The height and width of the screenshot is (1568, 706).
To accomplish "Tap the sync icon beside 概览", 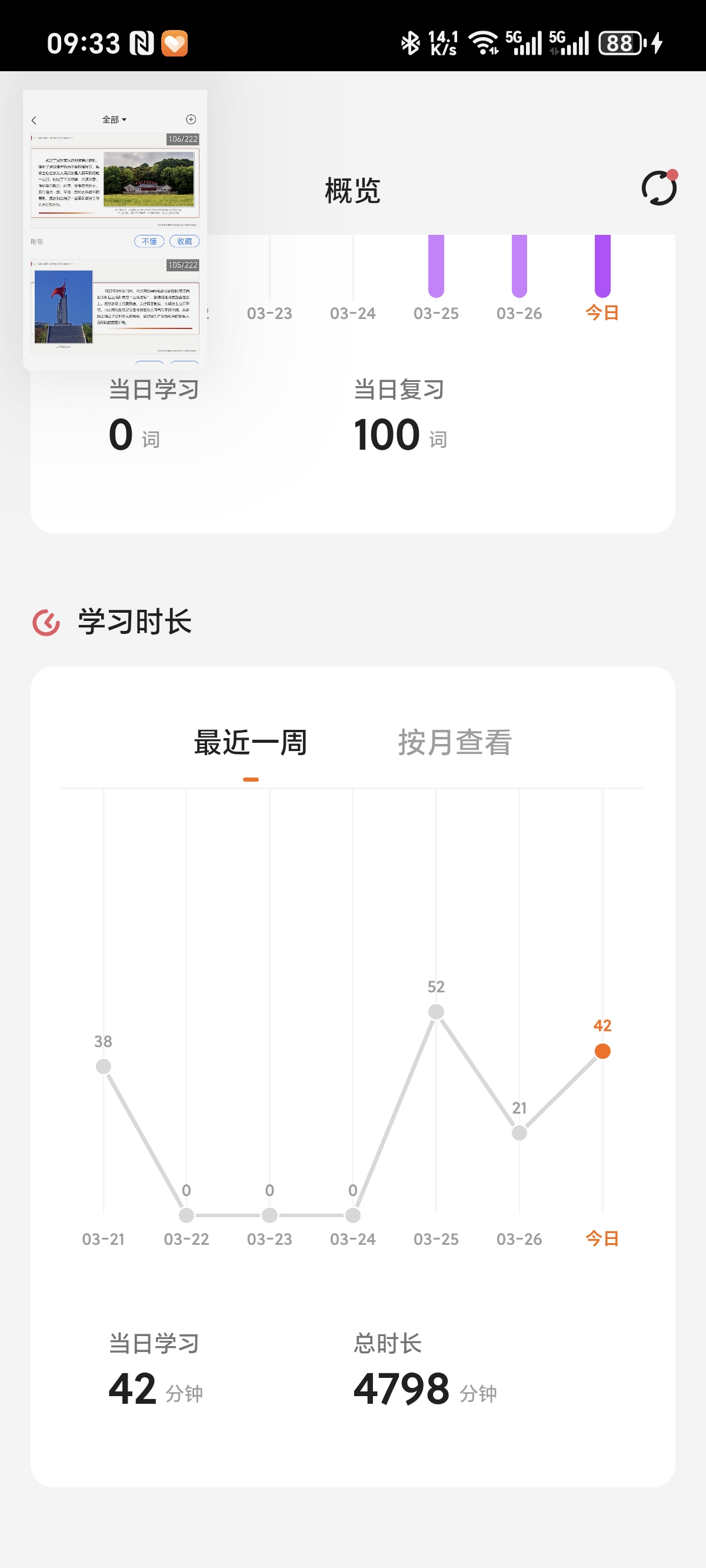I will pos(658,189).
